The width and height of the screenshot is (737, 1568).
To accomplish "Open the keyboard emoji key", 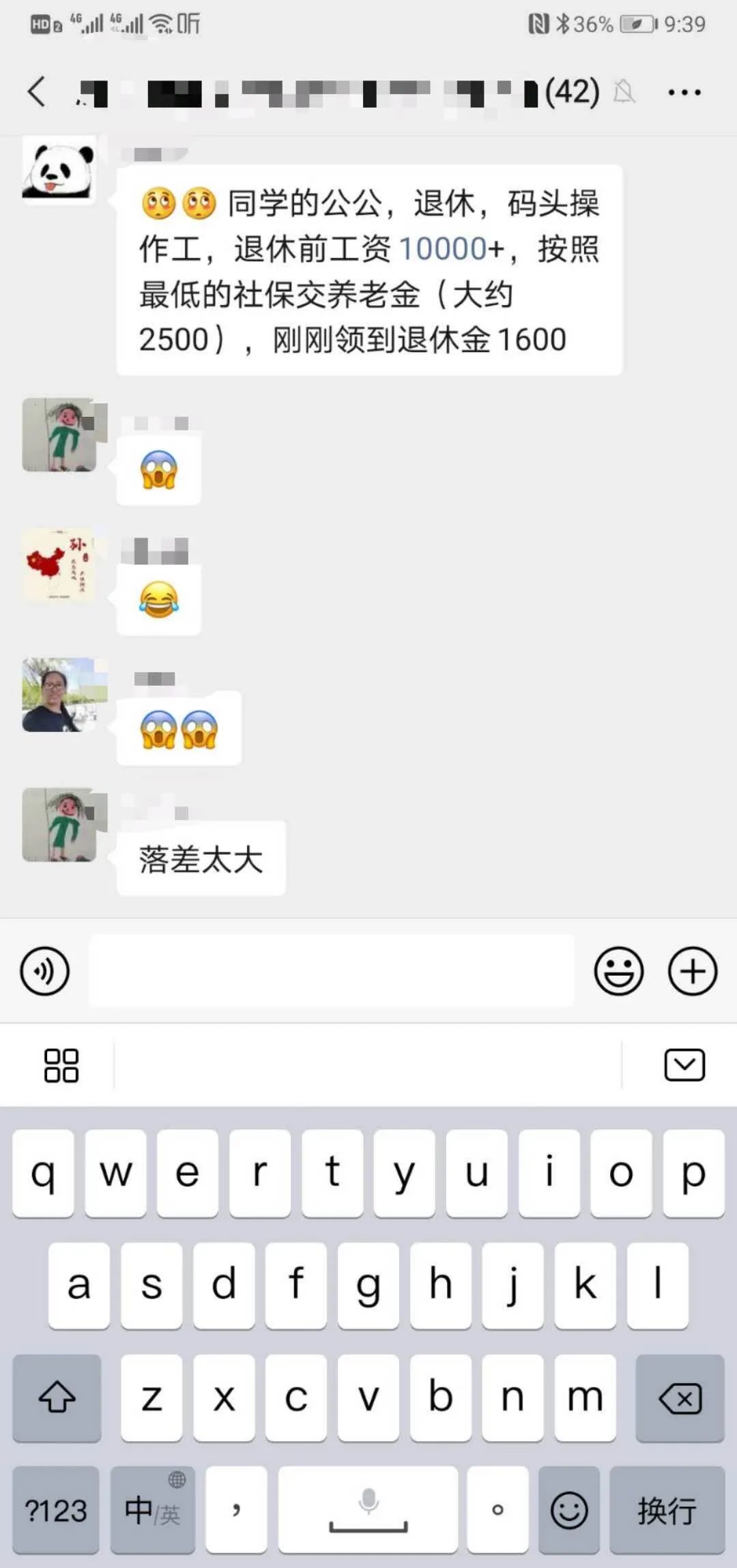I will click(568, 1509).
